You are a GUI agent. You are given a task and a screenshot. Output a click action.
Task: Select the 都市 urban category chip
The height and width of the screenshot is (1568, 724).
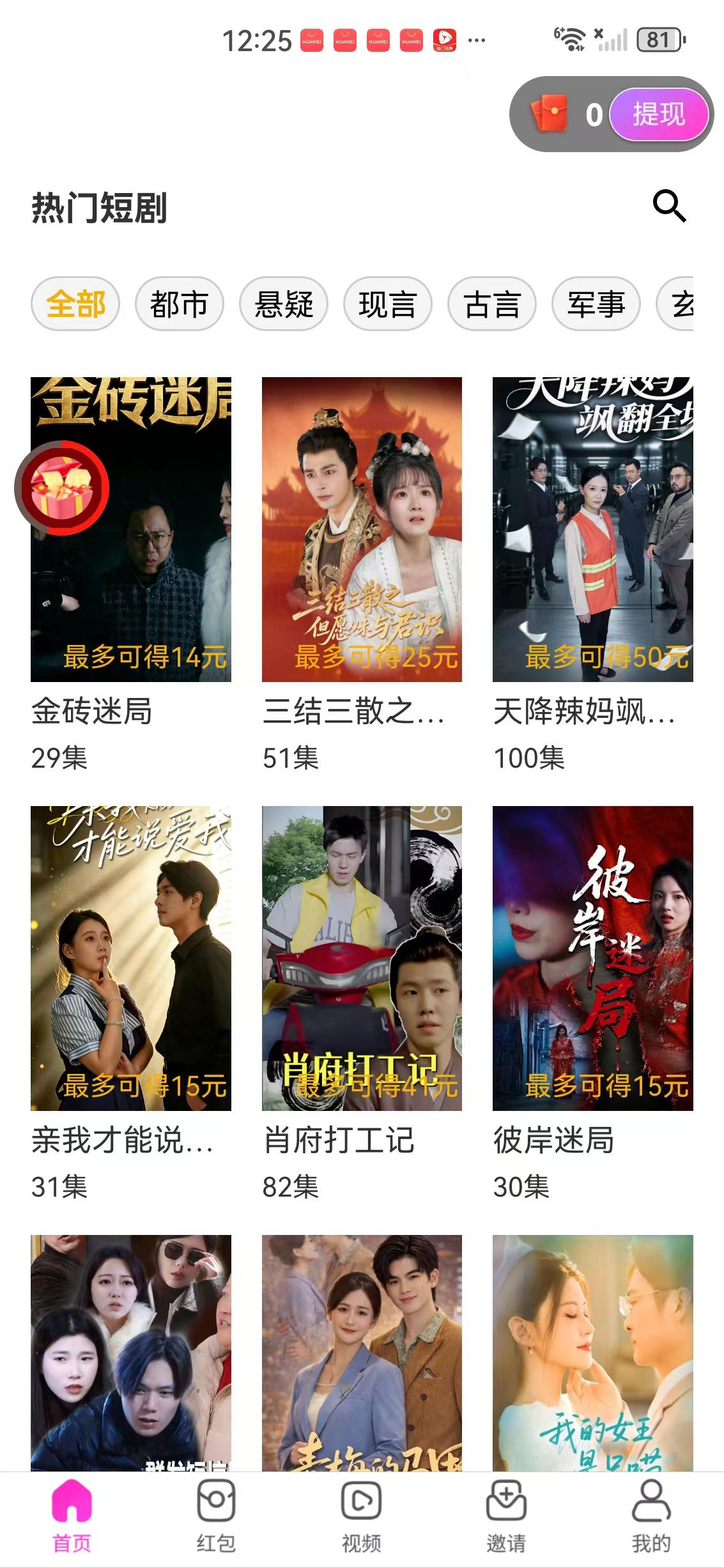(180, 305)
